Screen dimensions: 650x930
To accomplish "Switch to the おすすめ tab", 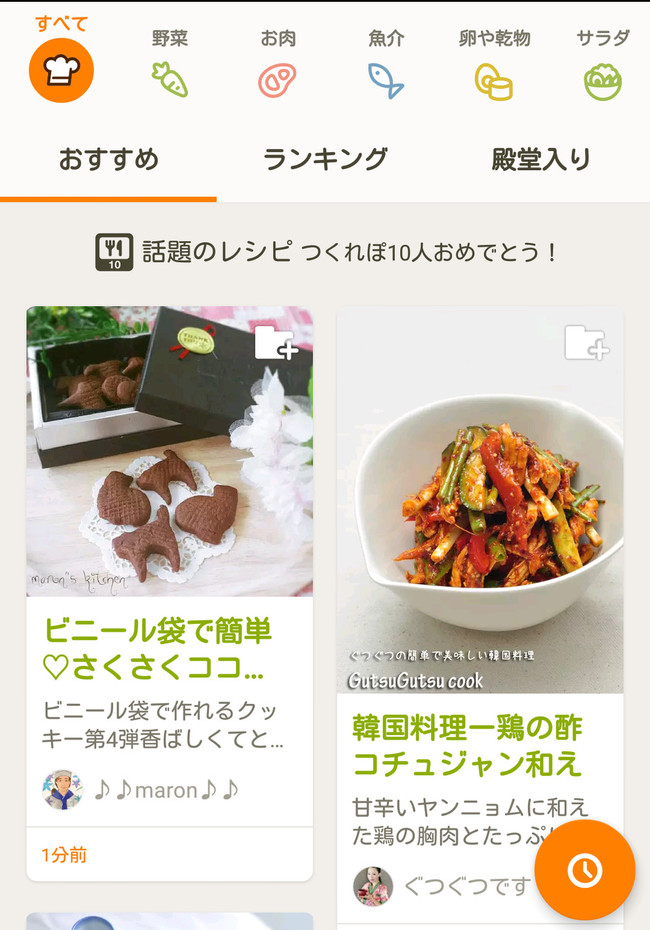I will click(x=108, y=160).
